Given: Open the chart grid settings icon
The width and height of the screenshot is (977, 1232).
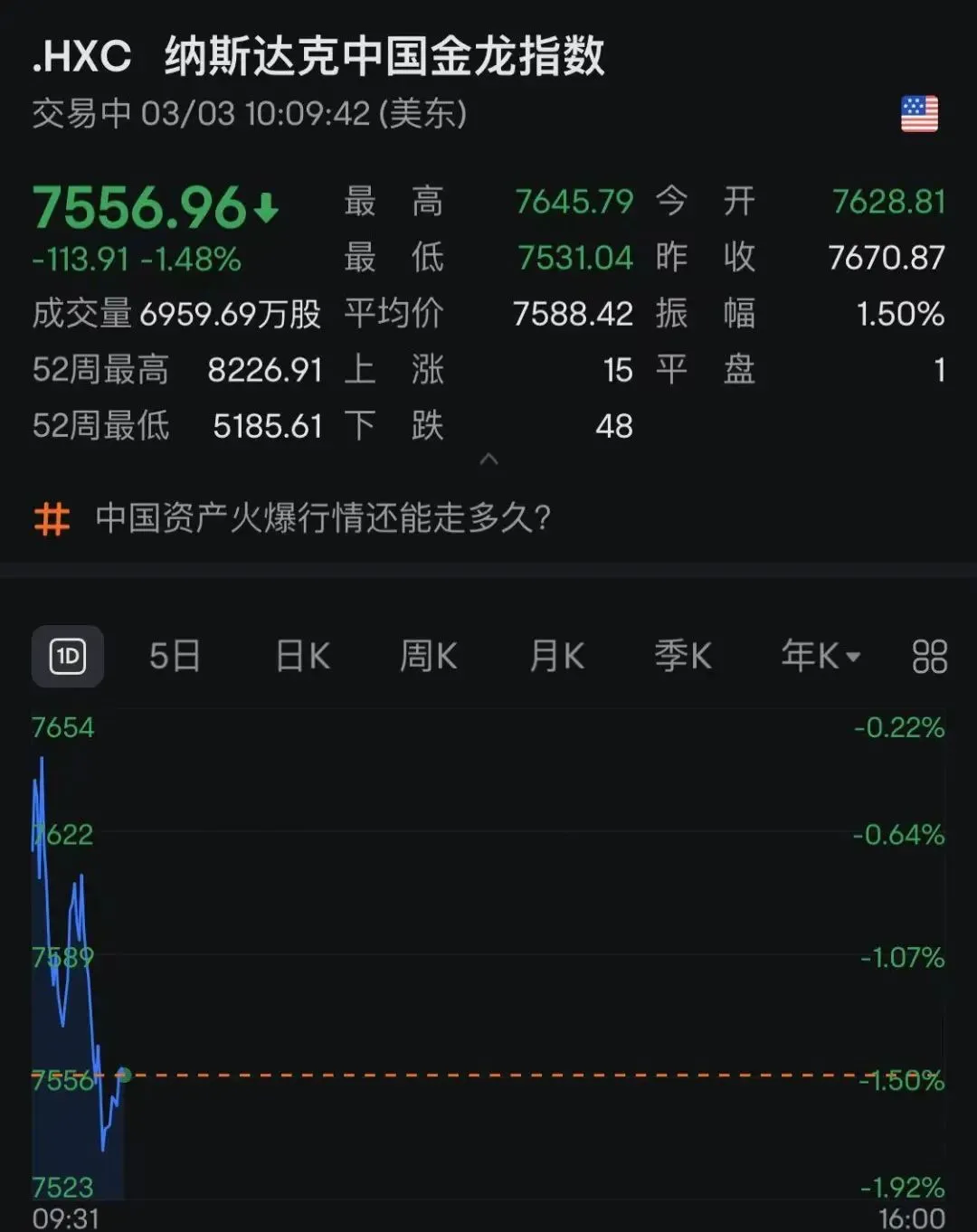Looking at the screenshot, I should [x=929, y=657].
